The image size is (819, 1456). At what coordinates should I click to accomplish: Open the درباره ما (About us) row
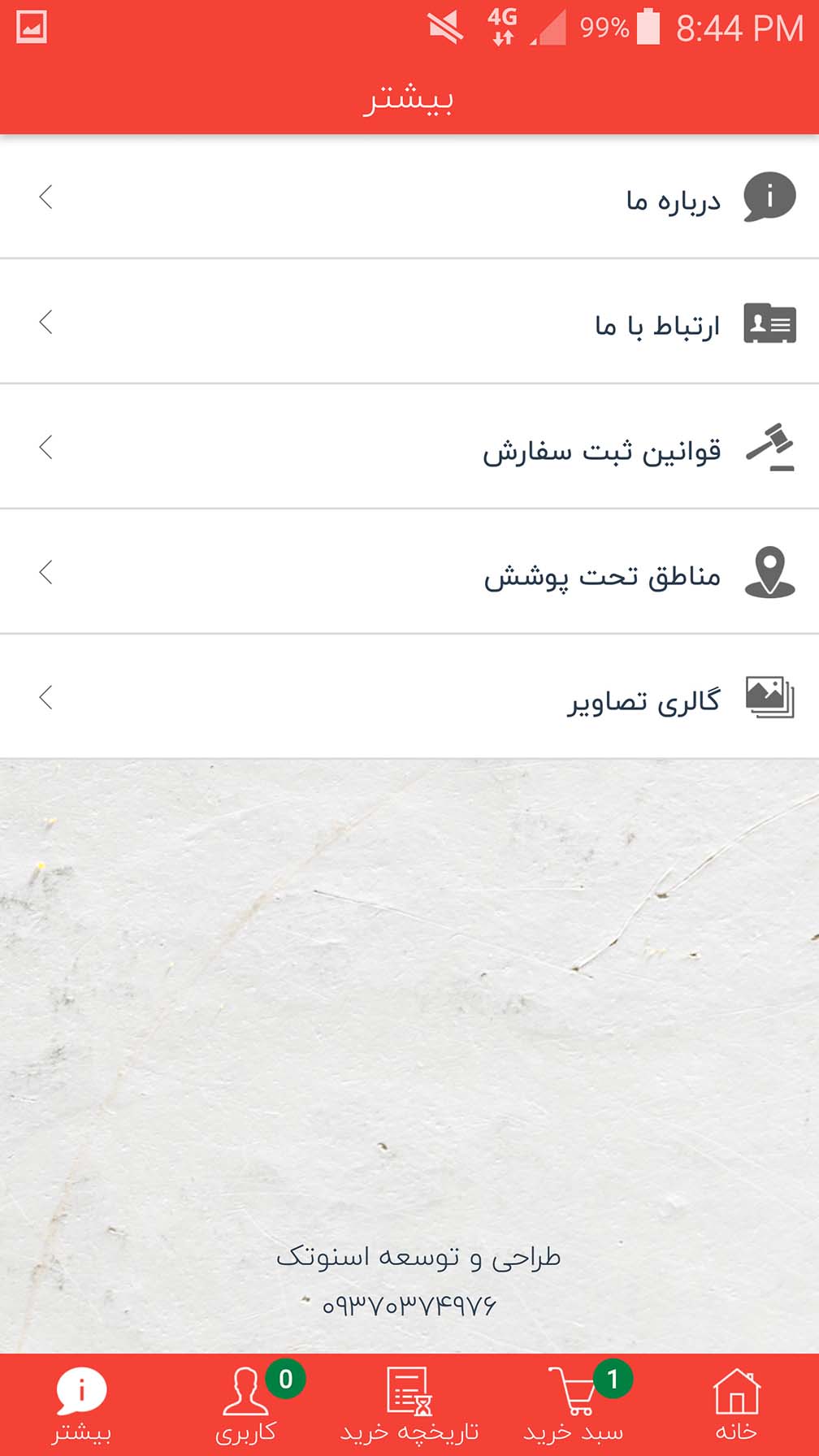(409, 197)
